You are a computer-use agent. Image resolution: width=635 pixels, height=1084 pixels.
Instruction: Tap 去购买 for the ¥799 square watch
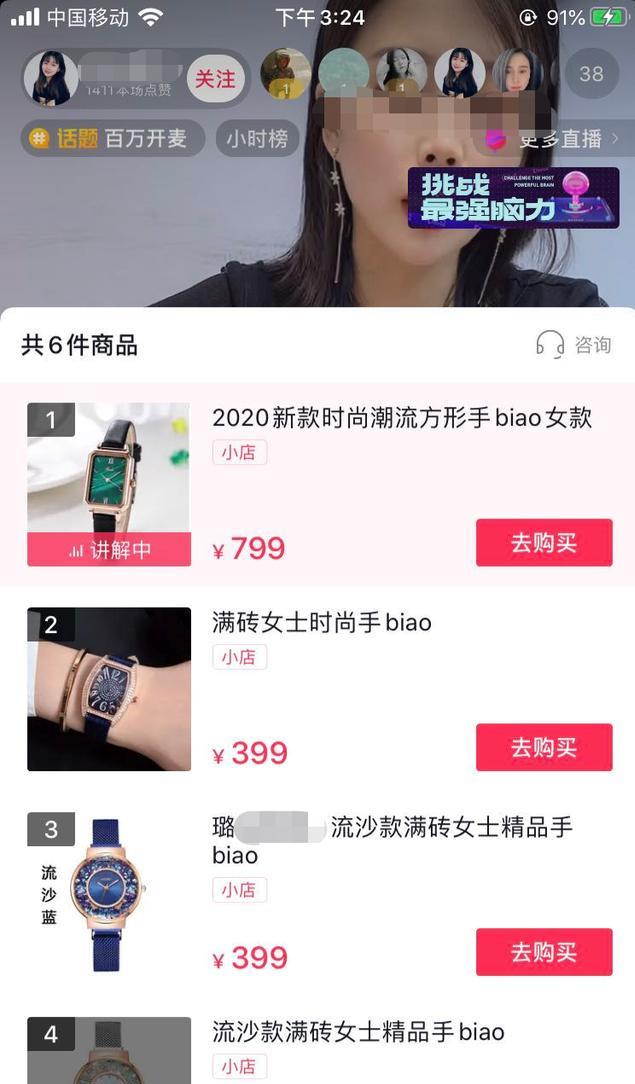(543, 543)
